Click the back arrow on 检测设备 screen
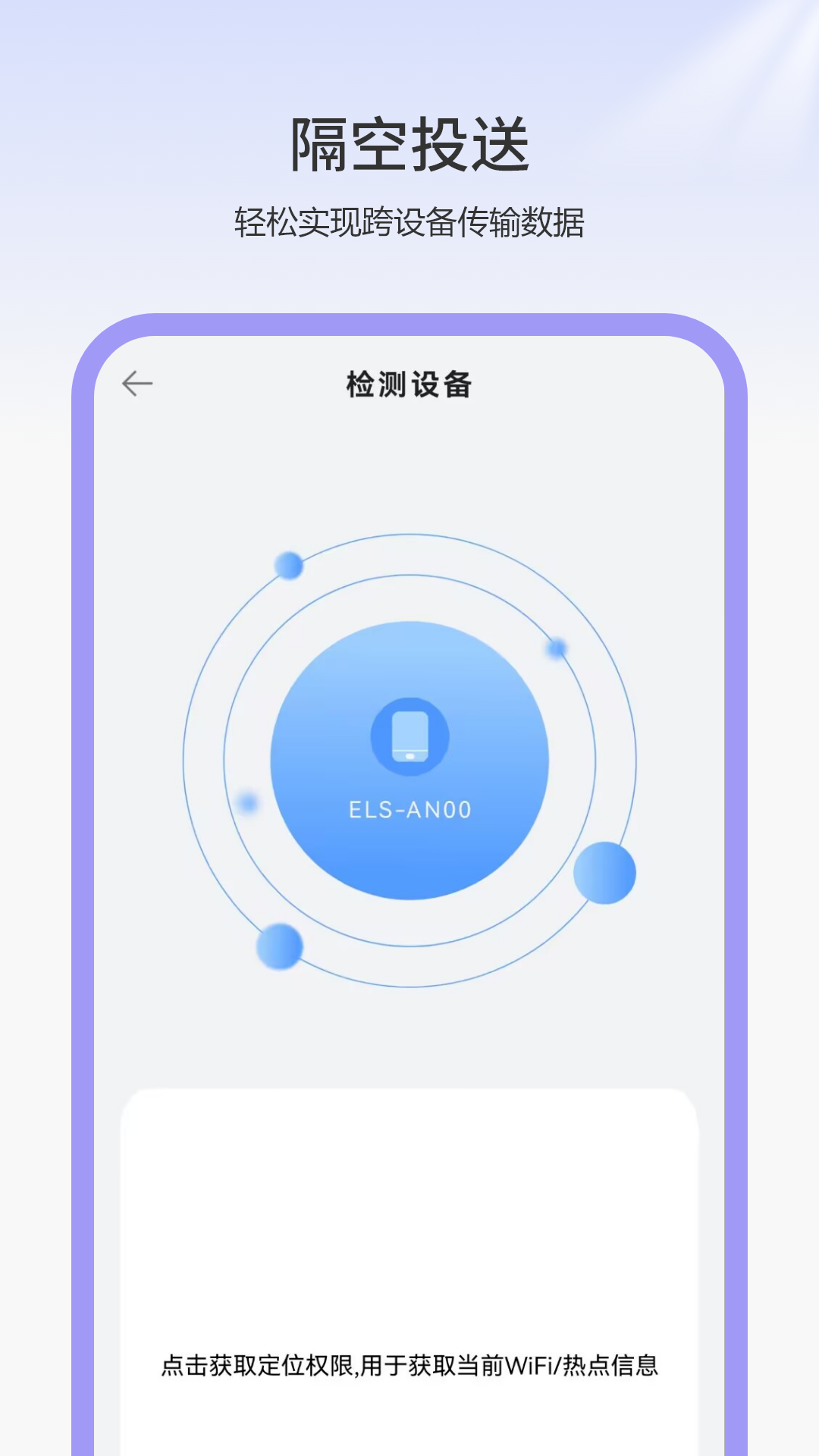The width and height of the screenshot is (819, 1456). (138, 384)
